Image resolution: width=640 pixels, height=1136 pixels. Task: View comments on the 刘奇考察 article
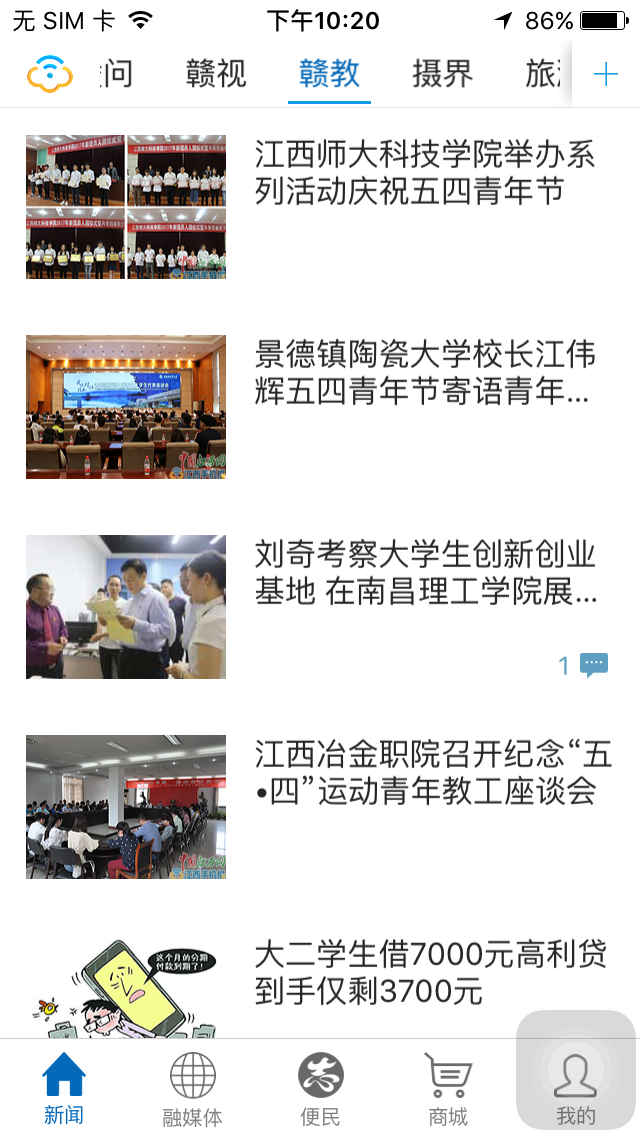pos(584,665)
